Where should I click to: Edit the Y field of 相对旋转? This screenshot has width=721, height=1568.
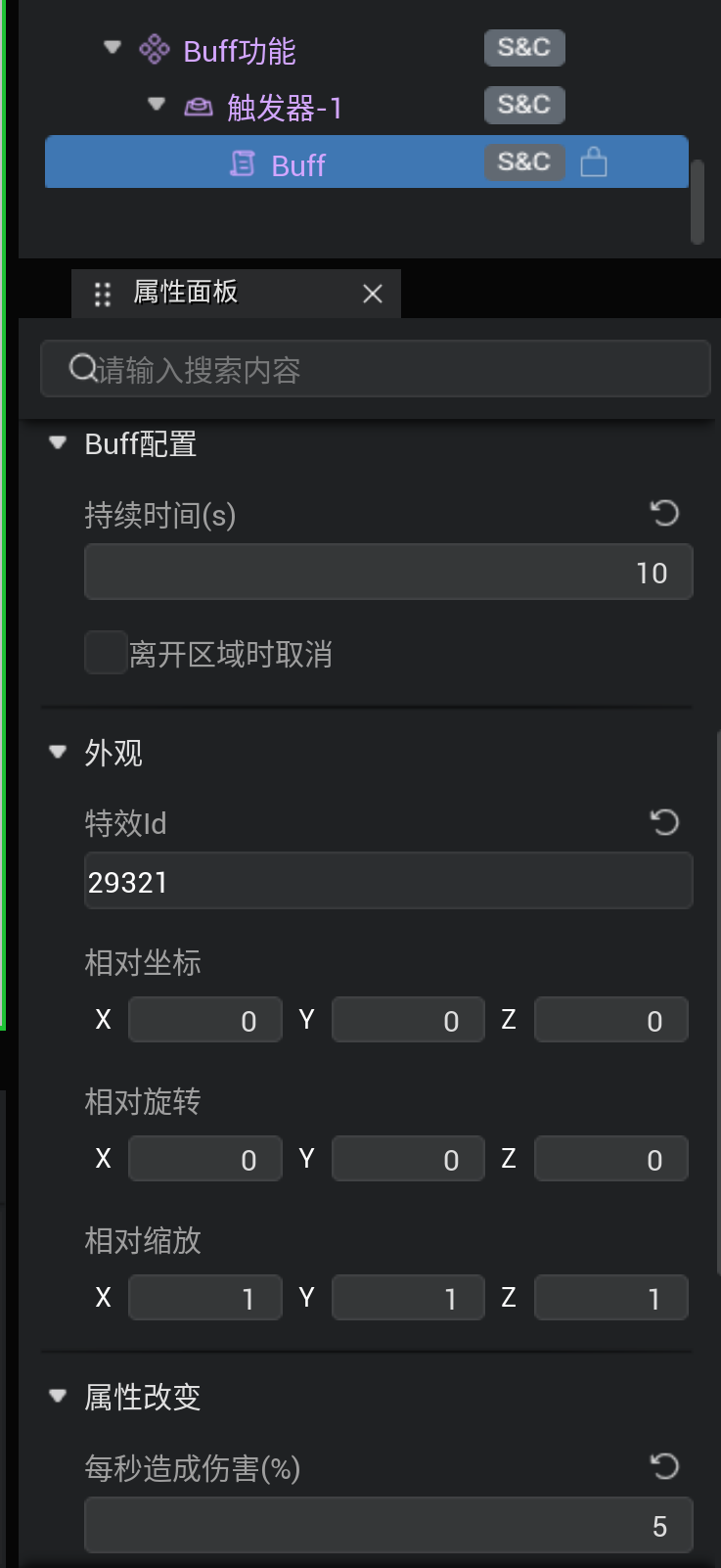coord(408,1159)
